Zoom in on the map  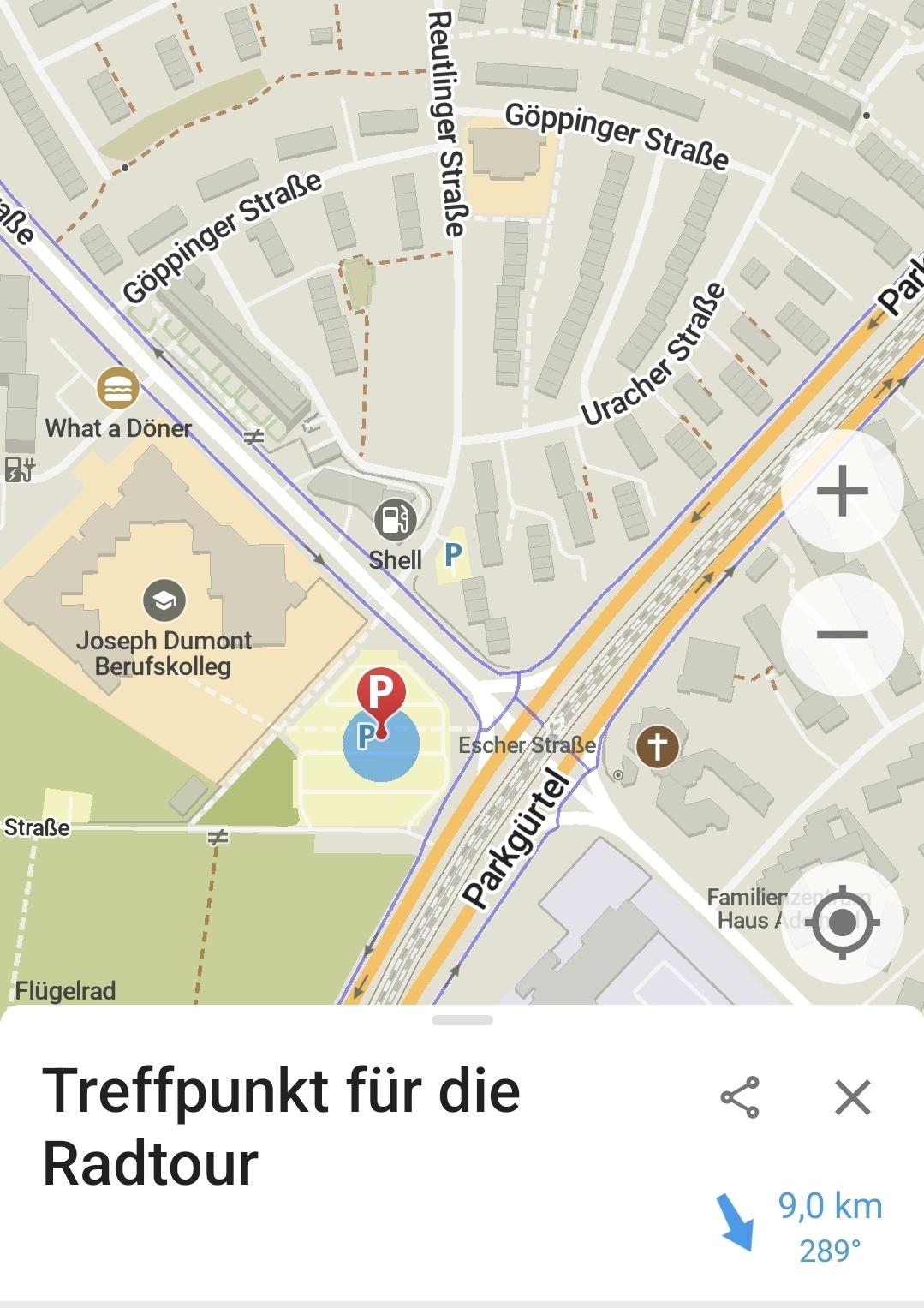[x=842, y=491]
